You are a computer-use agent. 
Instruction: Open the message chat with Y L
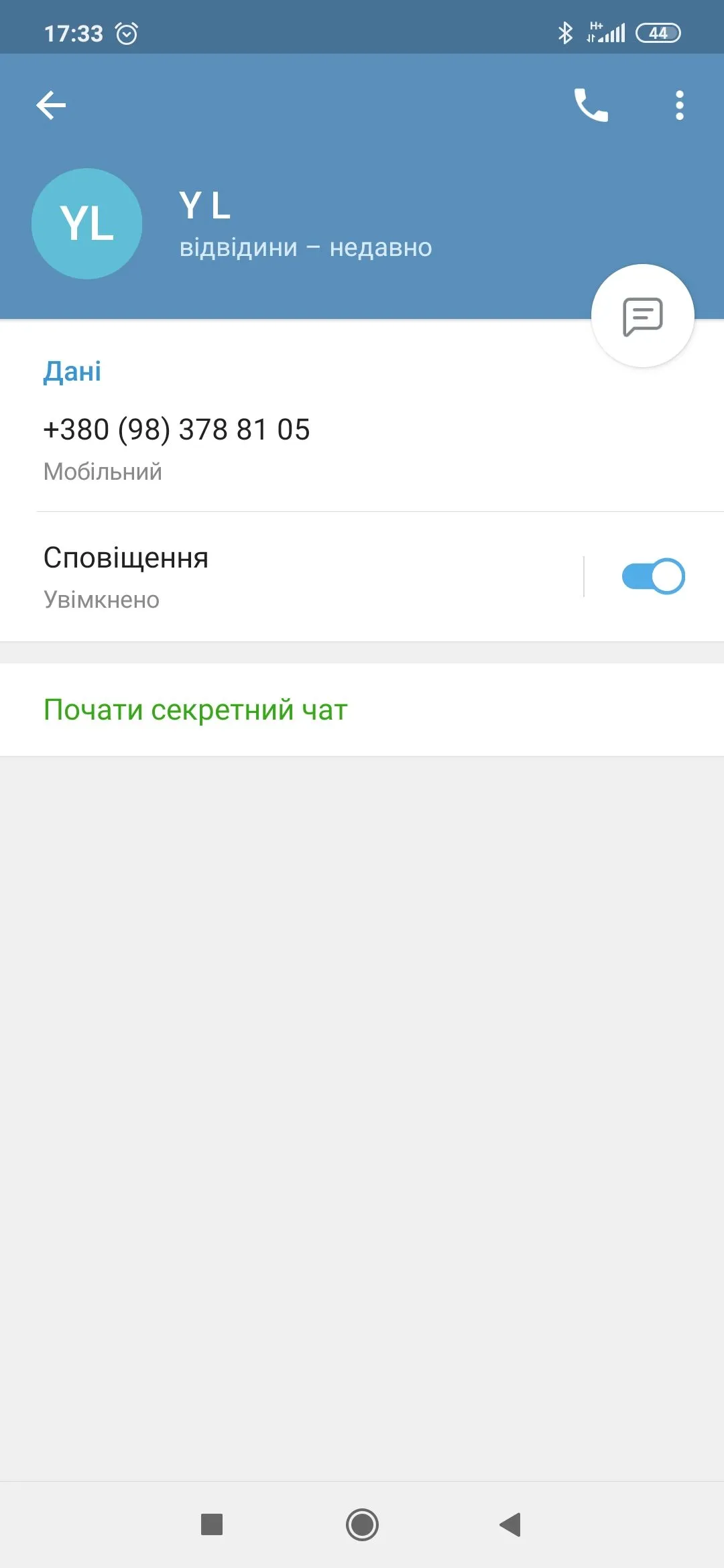coord(642,316)
